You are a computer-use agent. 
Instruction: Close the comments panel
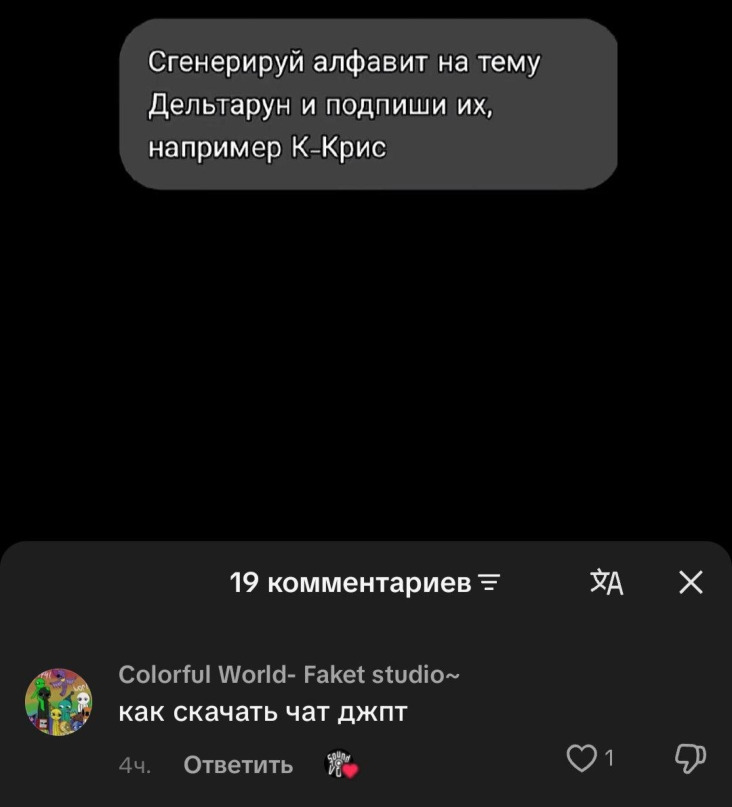(x=690, y=582)
